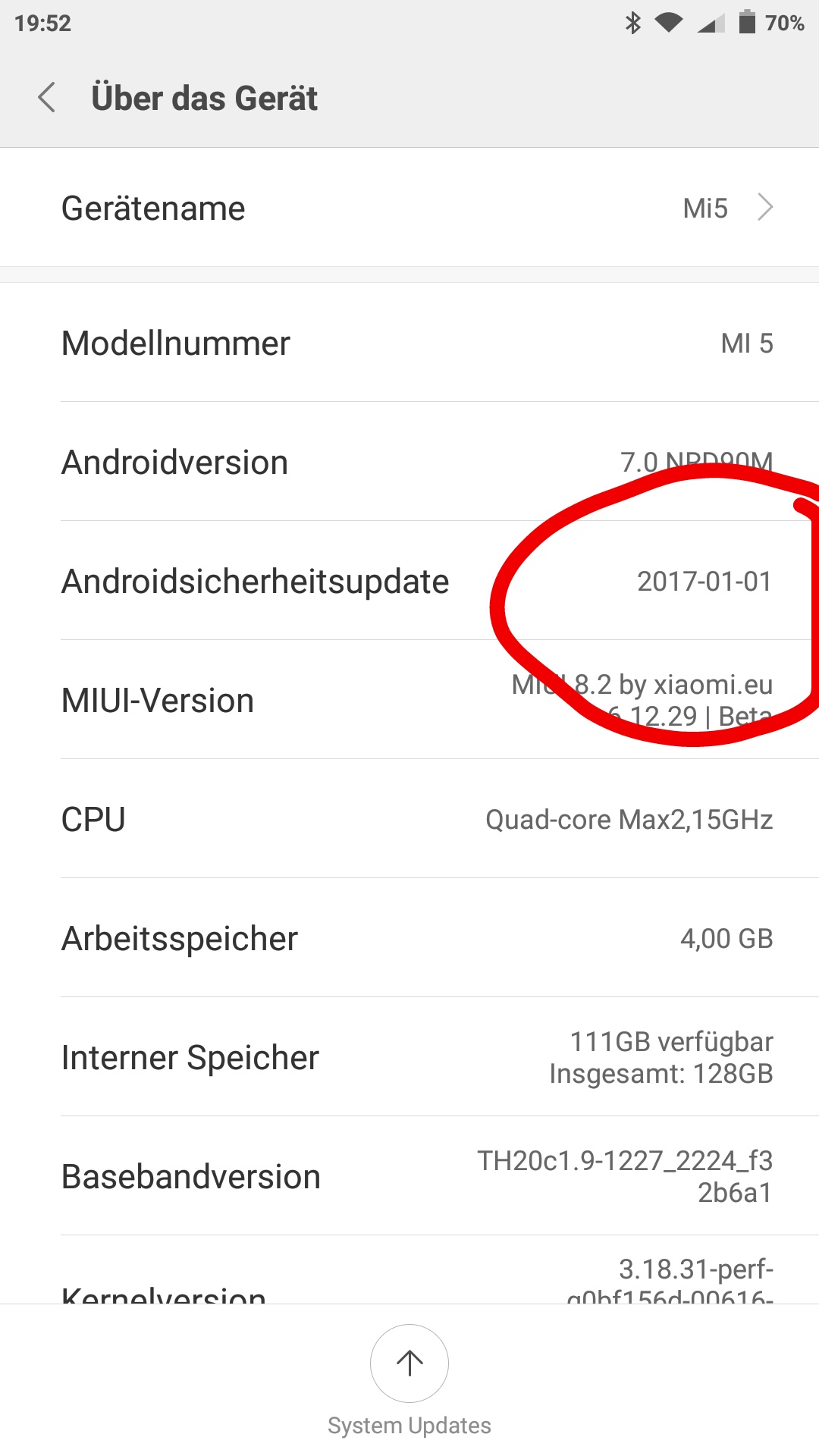Image resolution: width=819 pixels, height=1456 pixels.
Task: Tap the CPU row
Action: tap(409, 819)
